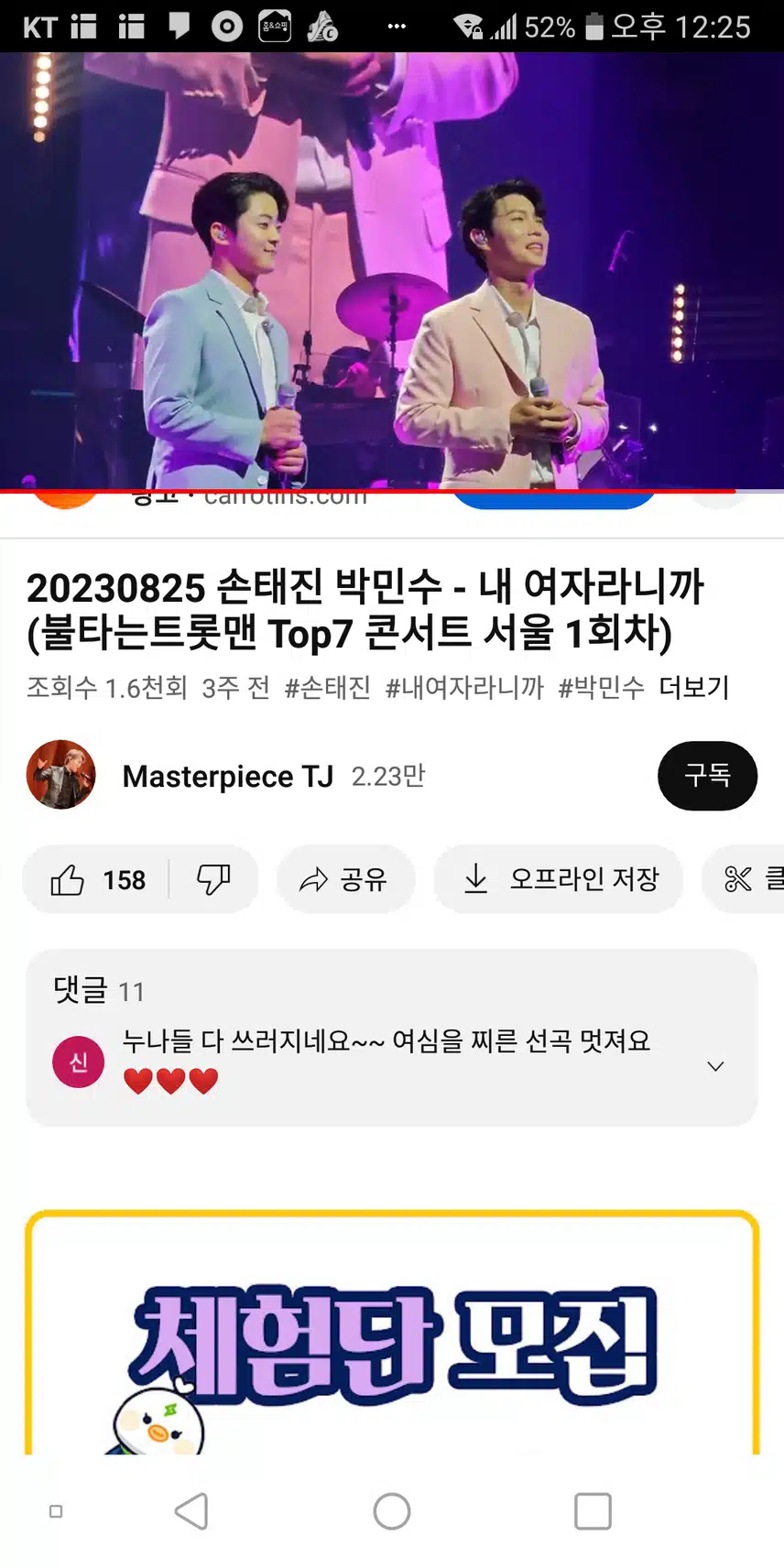Open the #내여자라니까 hashtag
784x1568 pixels.
click(x=464, y=687)
